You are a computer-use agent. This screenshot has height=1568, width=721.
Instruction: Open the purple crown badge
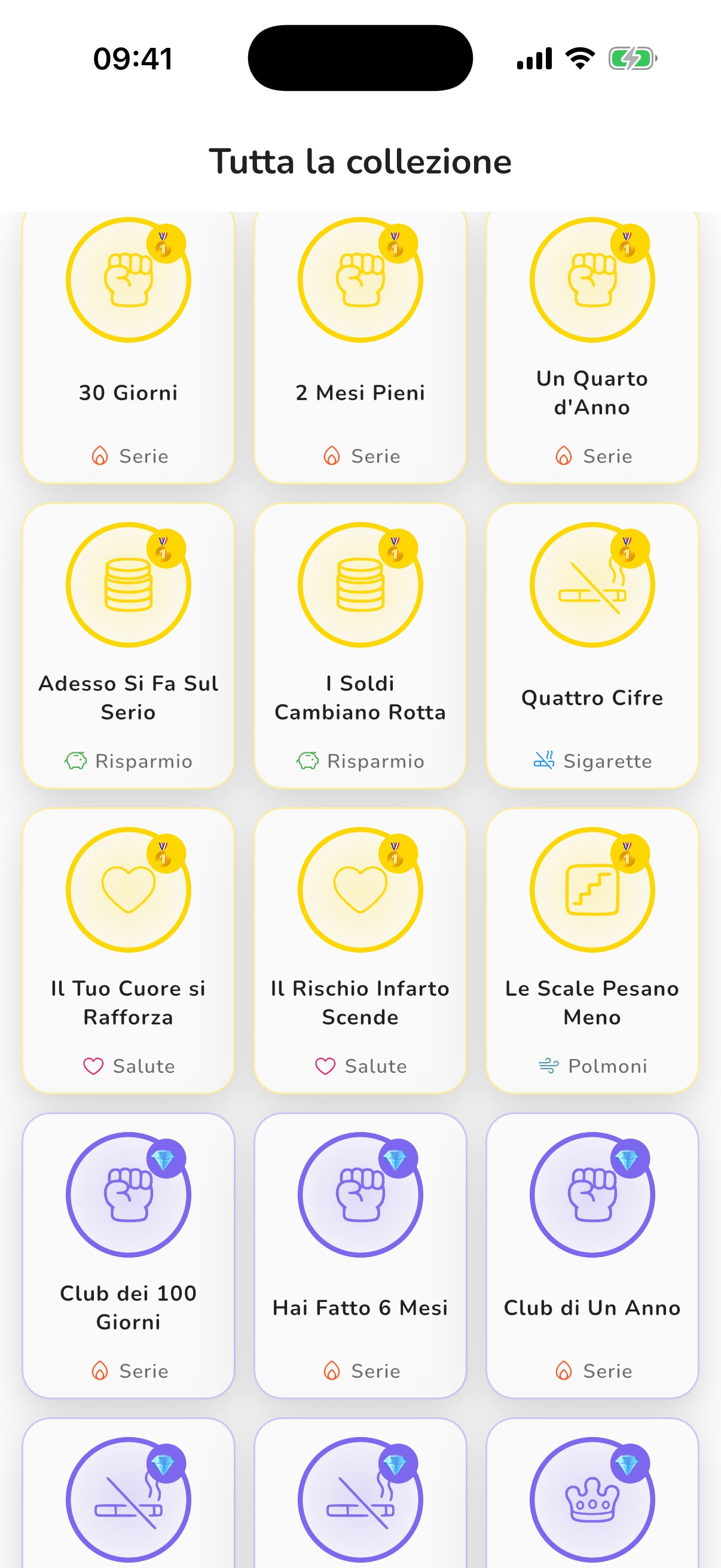592,1494
